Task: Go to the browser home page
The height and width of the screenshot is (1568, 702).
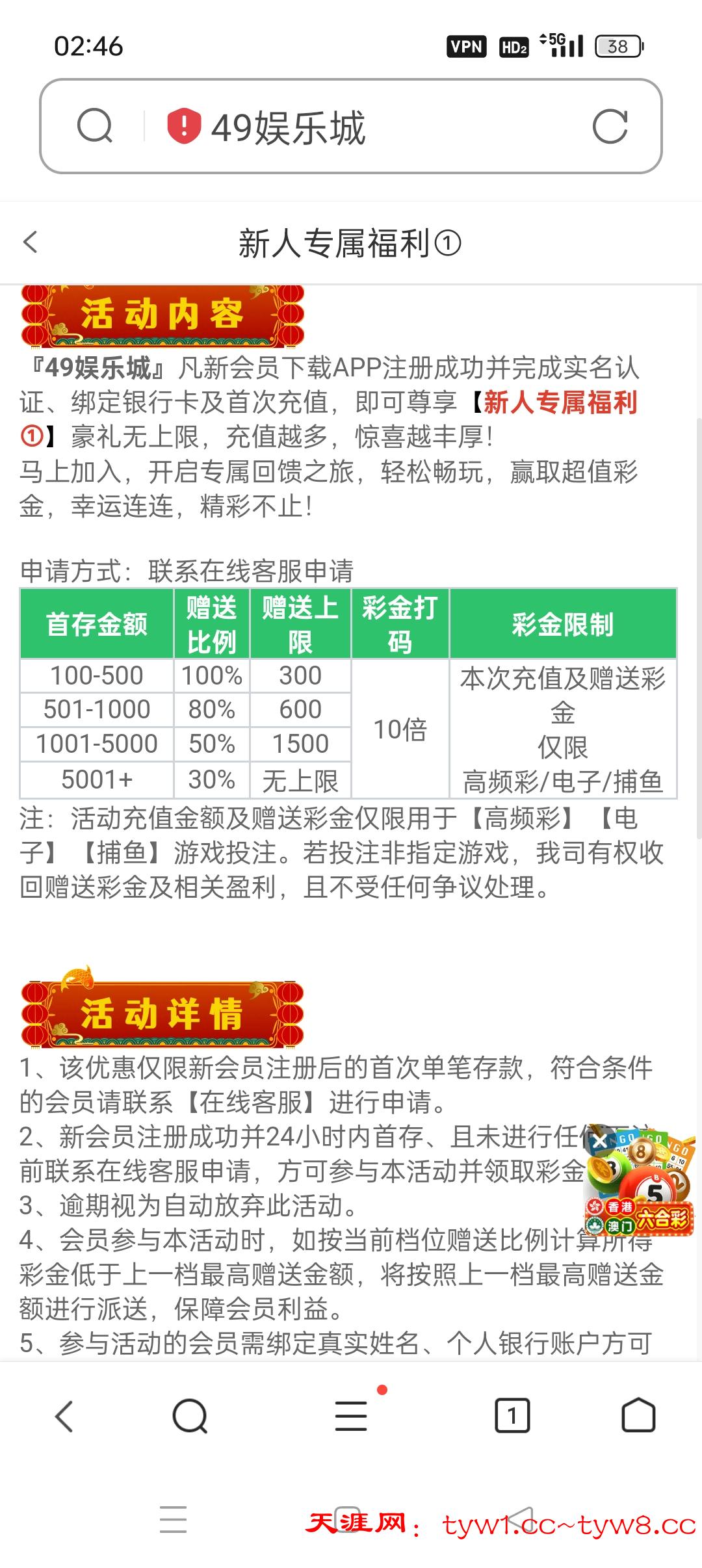Action: click(638, 1415)
